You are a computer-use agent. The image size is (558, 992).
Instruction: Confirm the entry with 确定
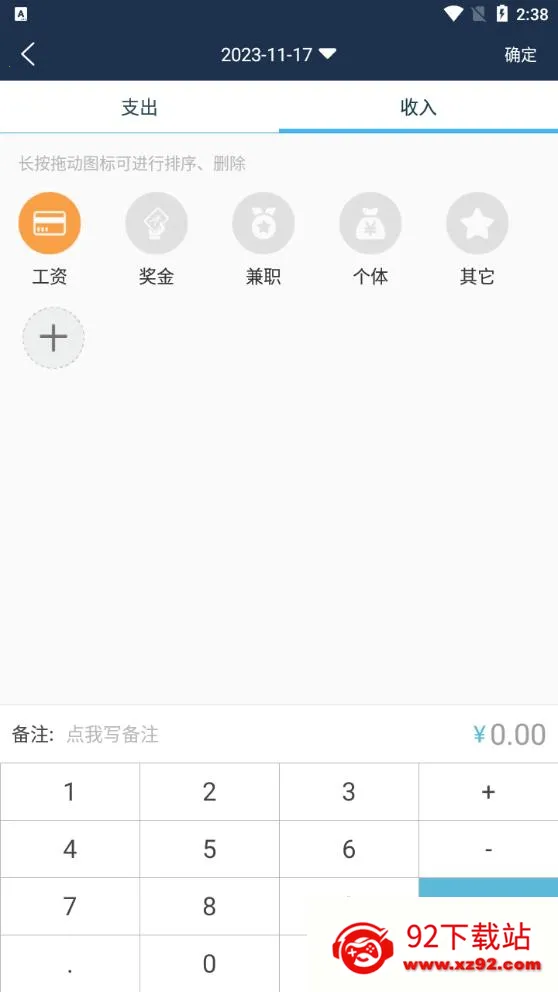click(520, 54)
